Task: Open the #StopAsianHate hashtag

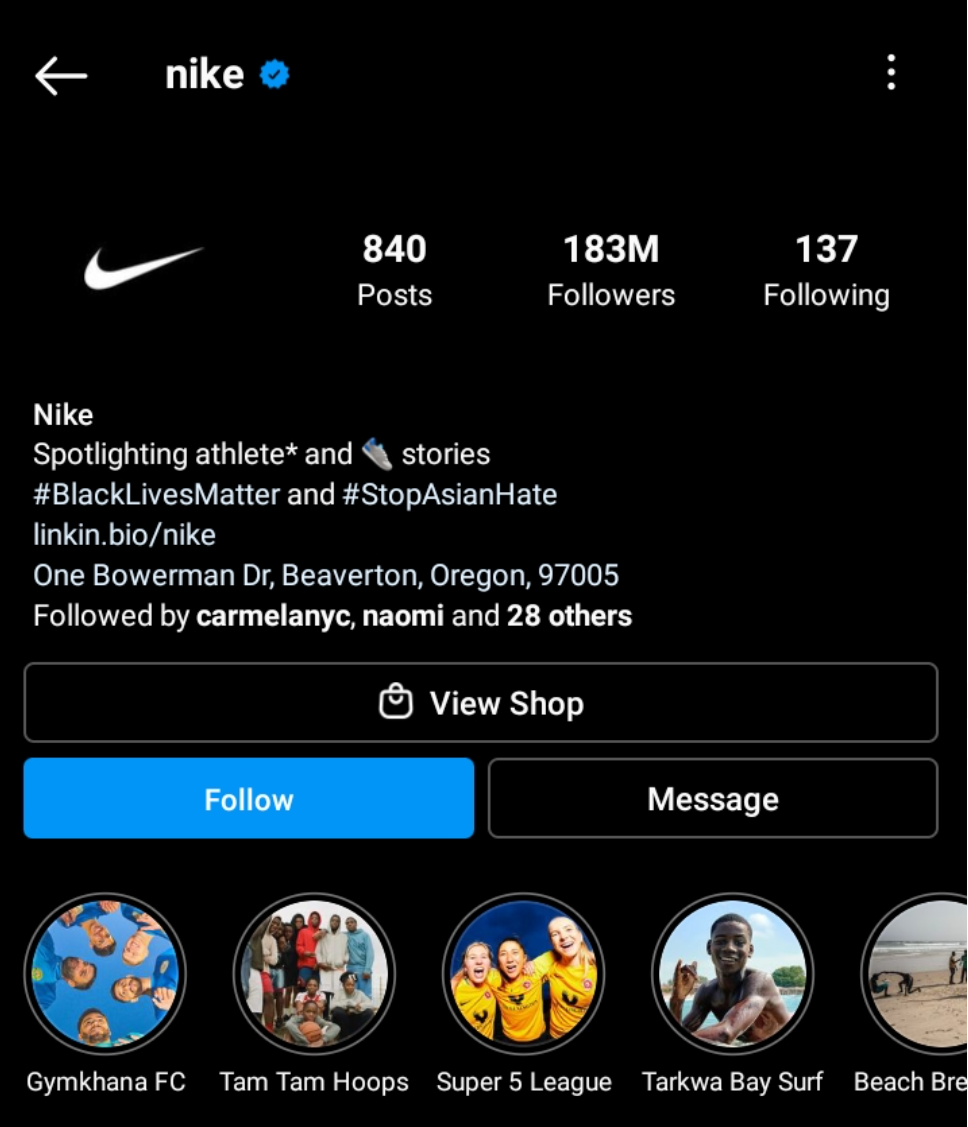Action: [449, 494]
